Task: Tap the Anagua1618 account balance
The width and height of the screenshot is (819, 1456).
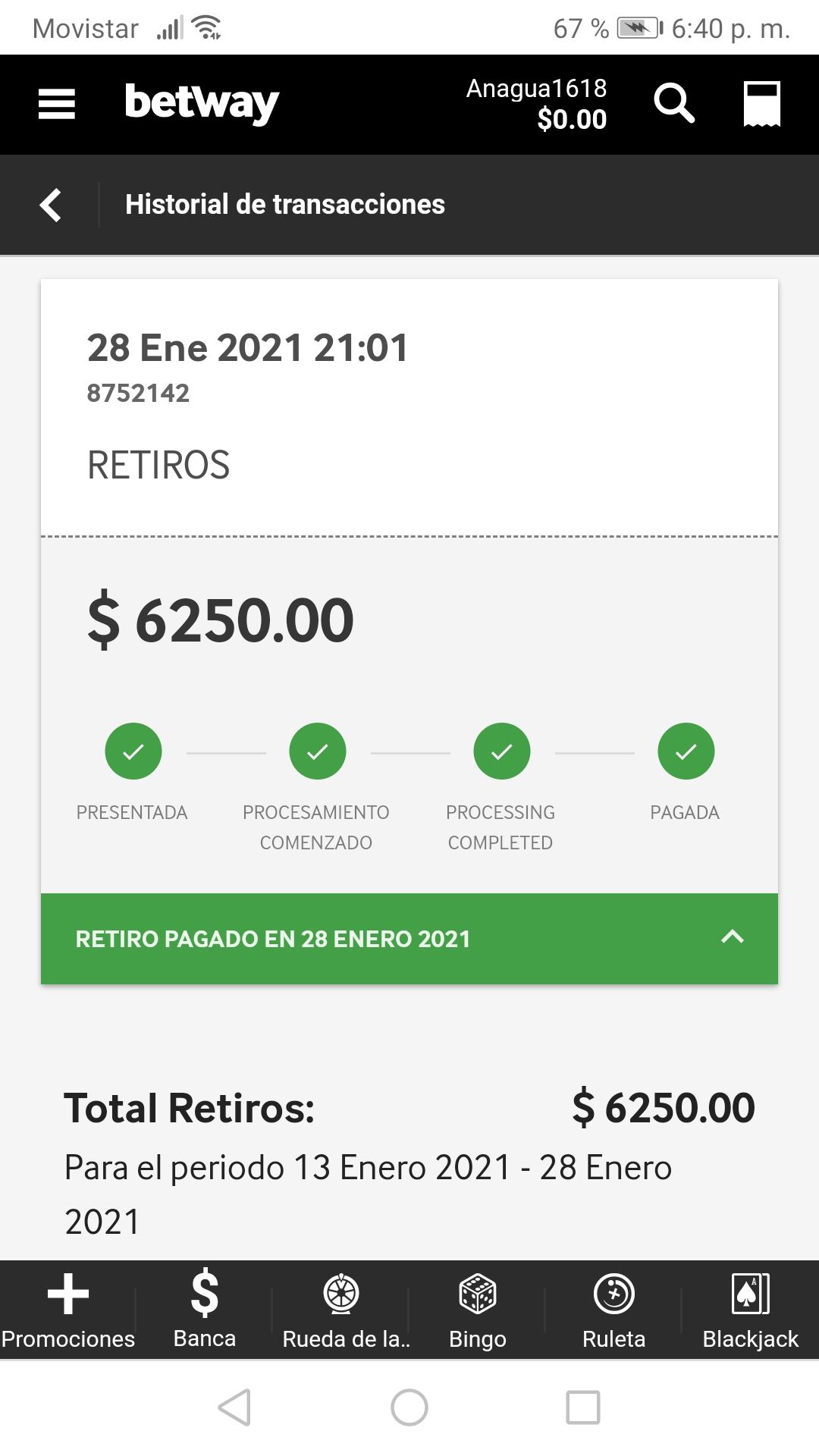Action: click(x=537, y=104)
